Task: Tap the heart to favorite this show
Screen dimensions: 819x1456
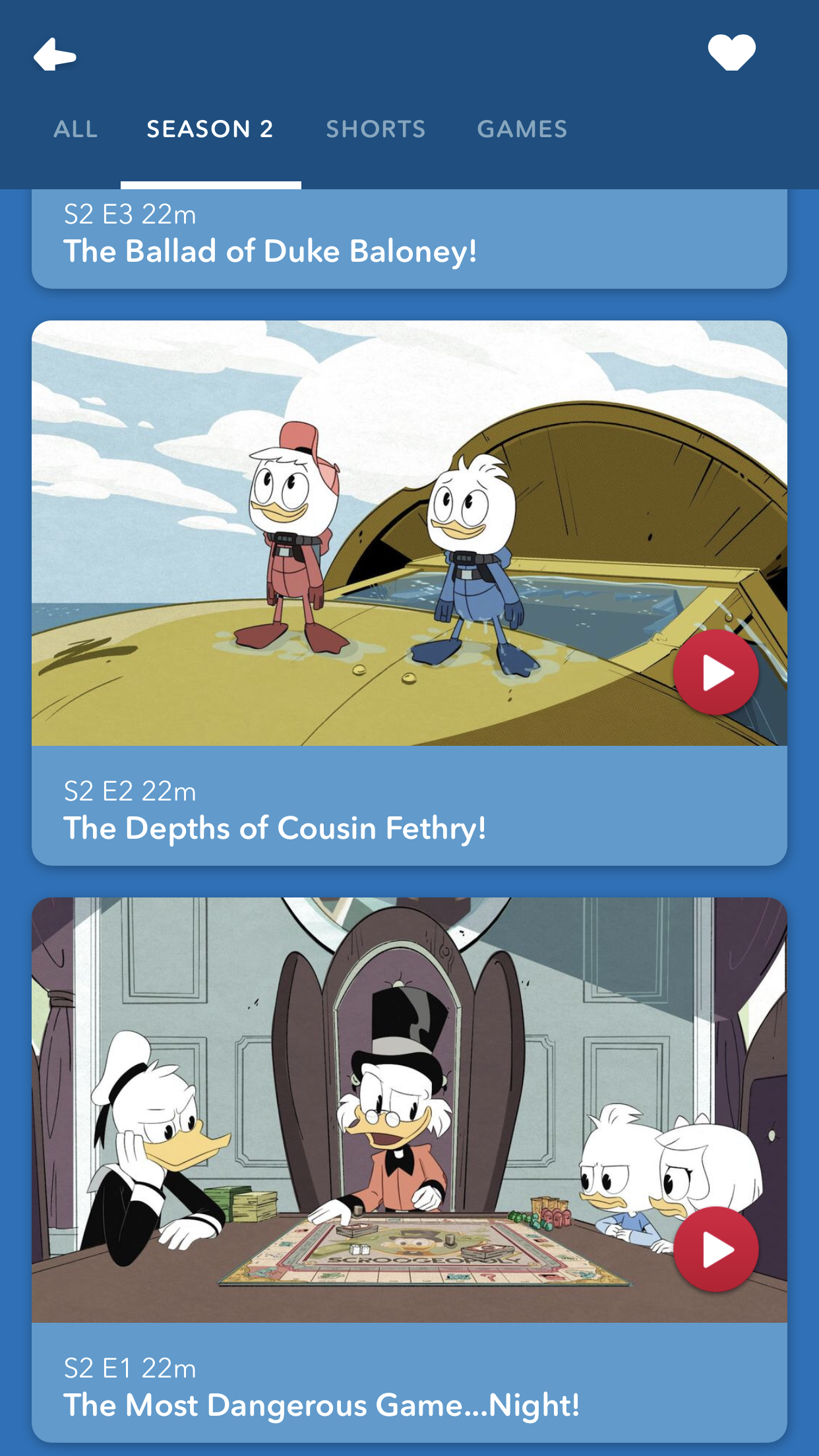Action: point(731,52)
